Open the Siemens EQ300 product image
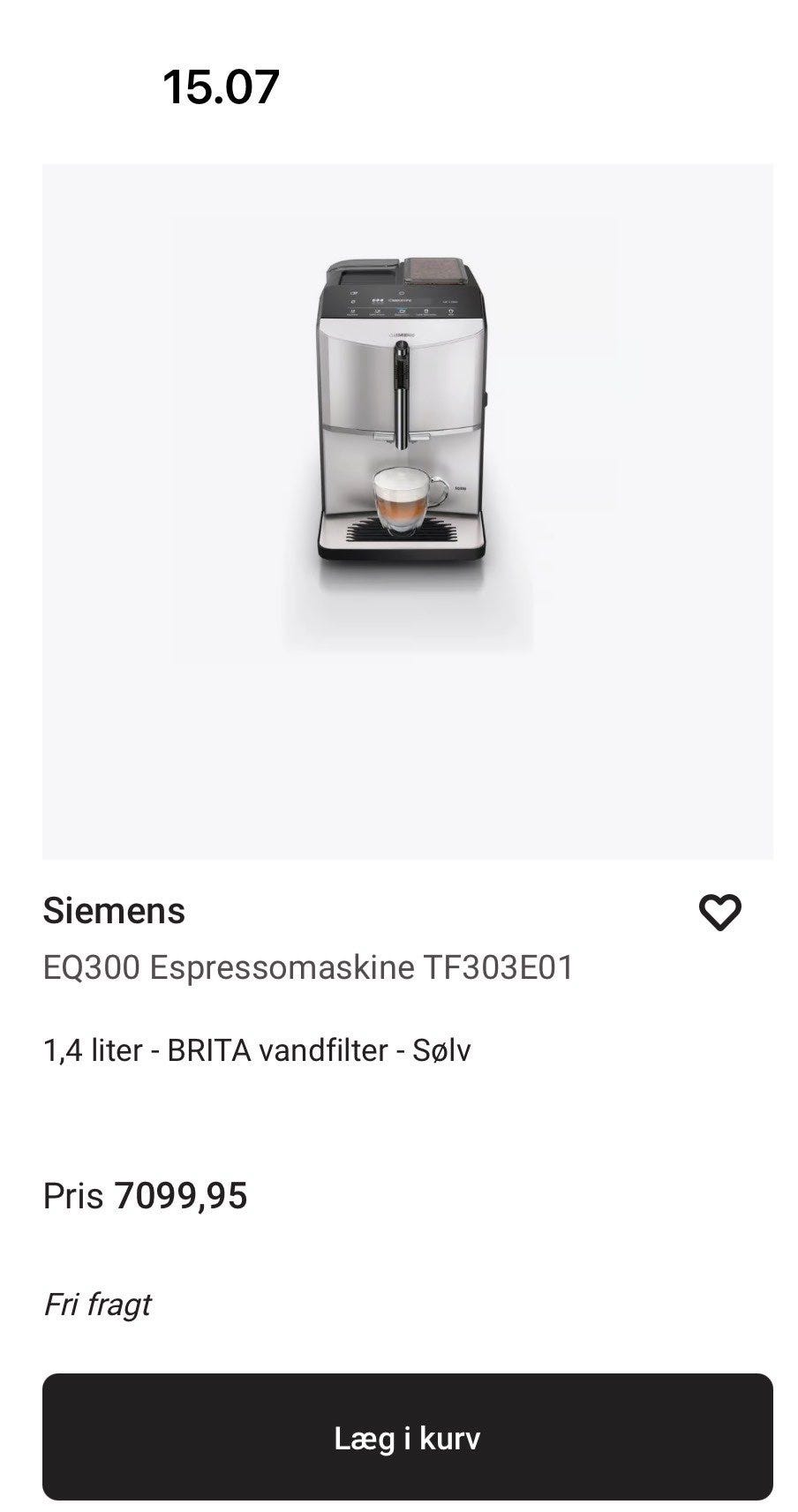798x1512 pixels. (x=407, y=510)
